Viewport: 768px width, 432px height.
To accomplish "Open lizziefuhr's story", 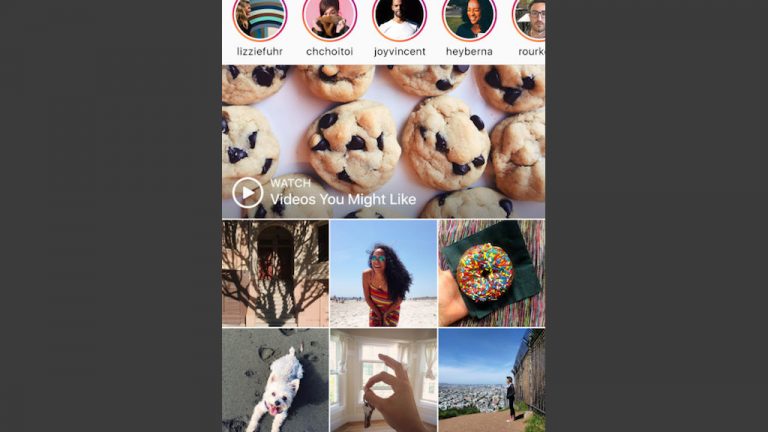I will (x=260, y=19).
